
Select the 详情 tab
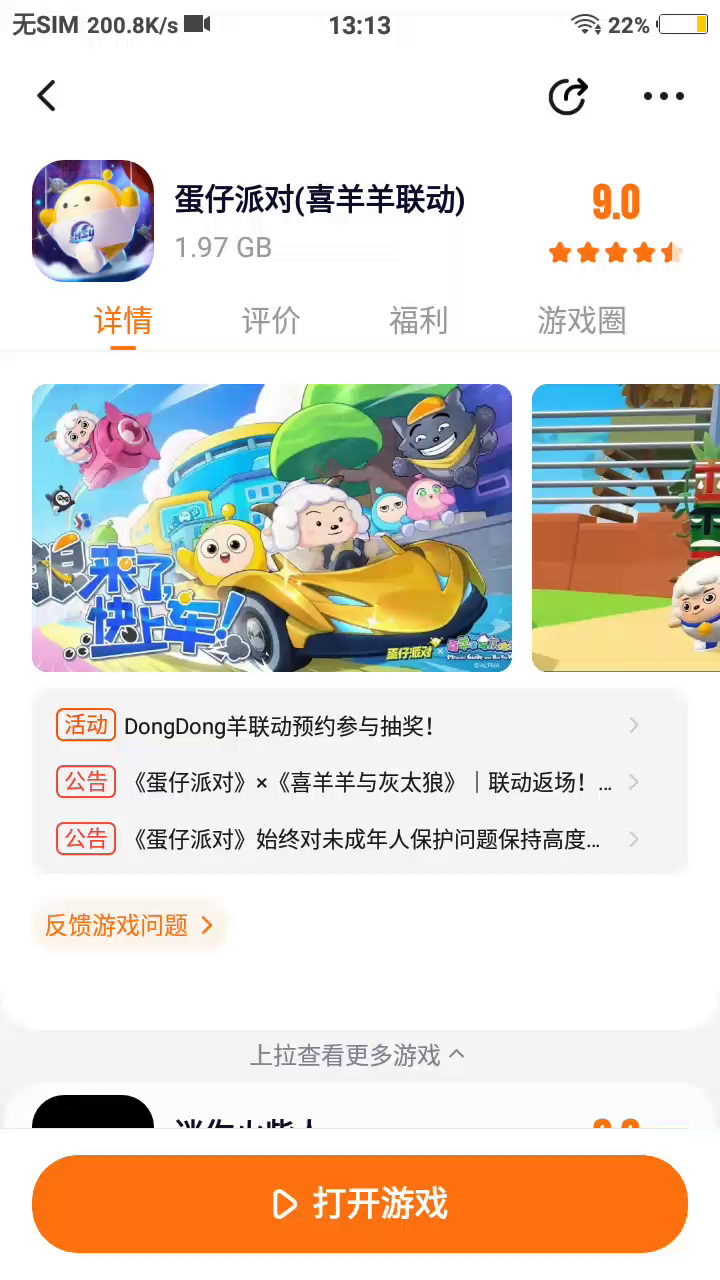click(123, 321)
